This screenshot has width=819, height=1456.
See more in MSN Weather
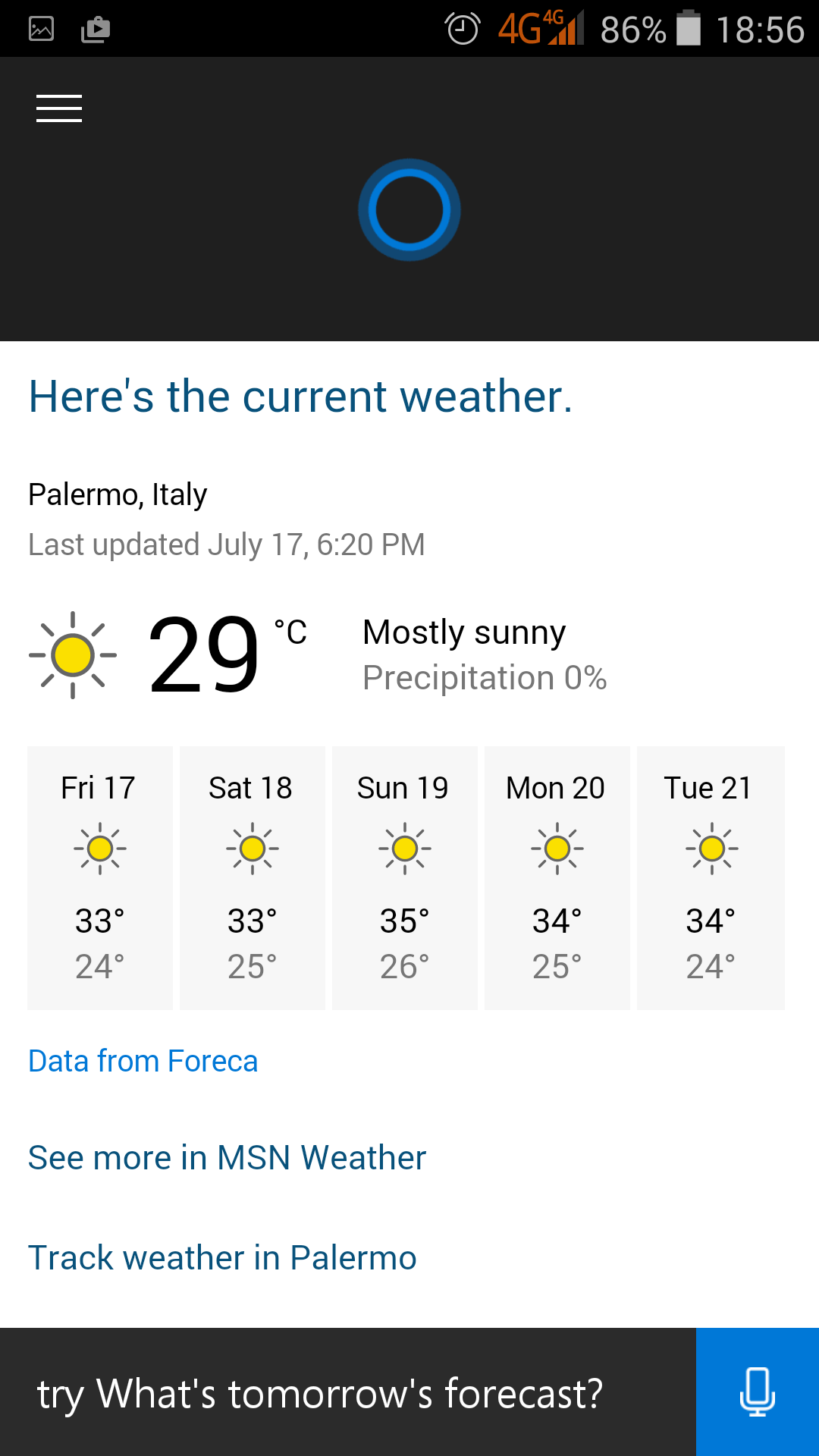227,1158
